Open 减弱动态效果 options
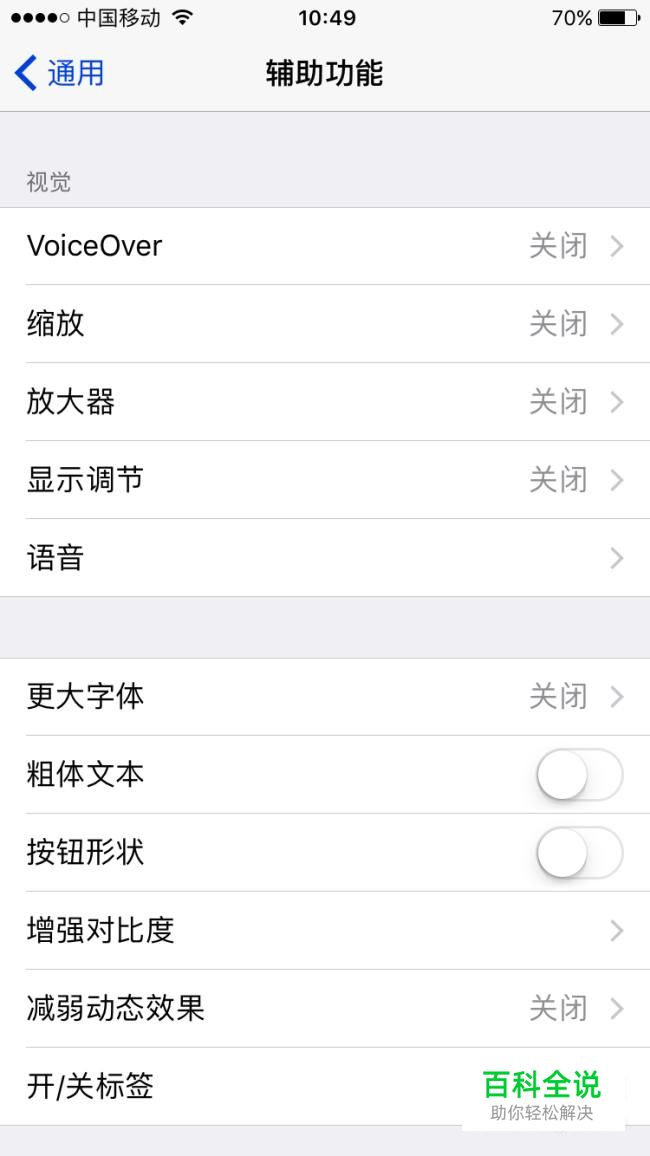The width and height of the screenshot is (650, 1156). pos(325,1009)
